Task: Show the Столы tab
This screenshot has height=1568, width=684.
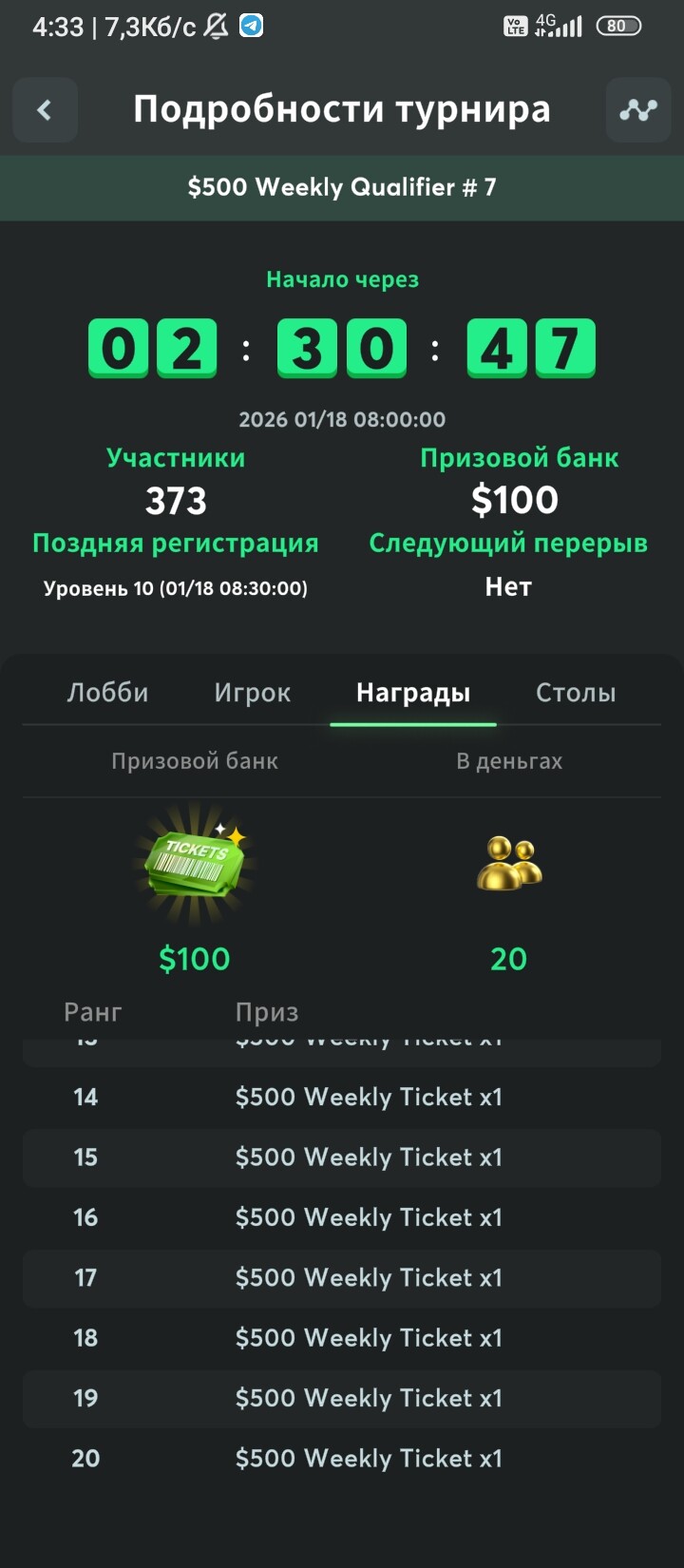Action: click(x=576, y=693)
